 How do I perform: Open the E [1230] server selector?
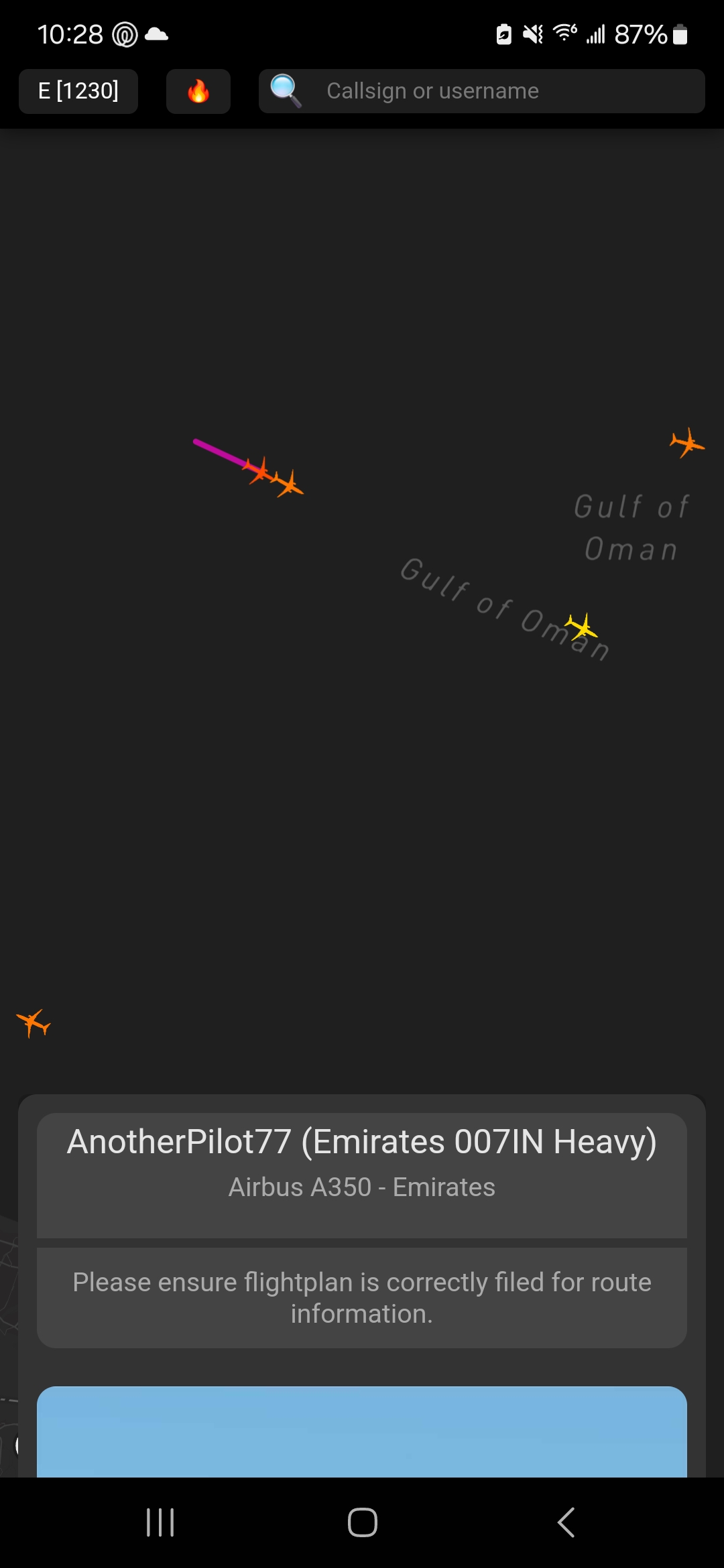[78, 91]
